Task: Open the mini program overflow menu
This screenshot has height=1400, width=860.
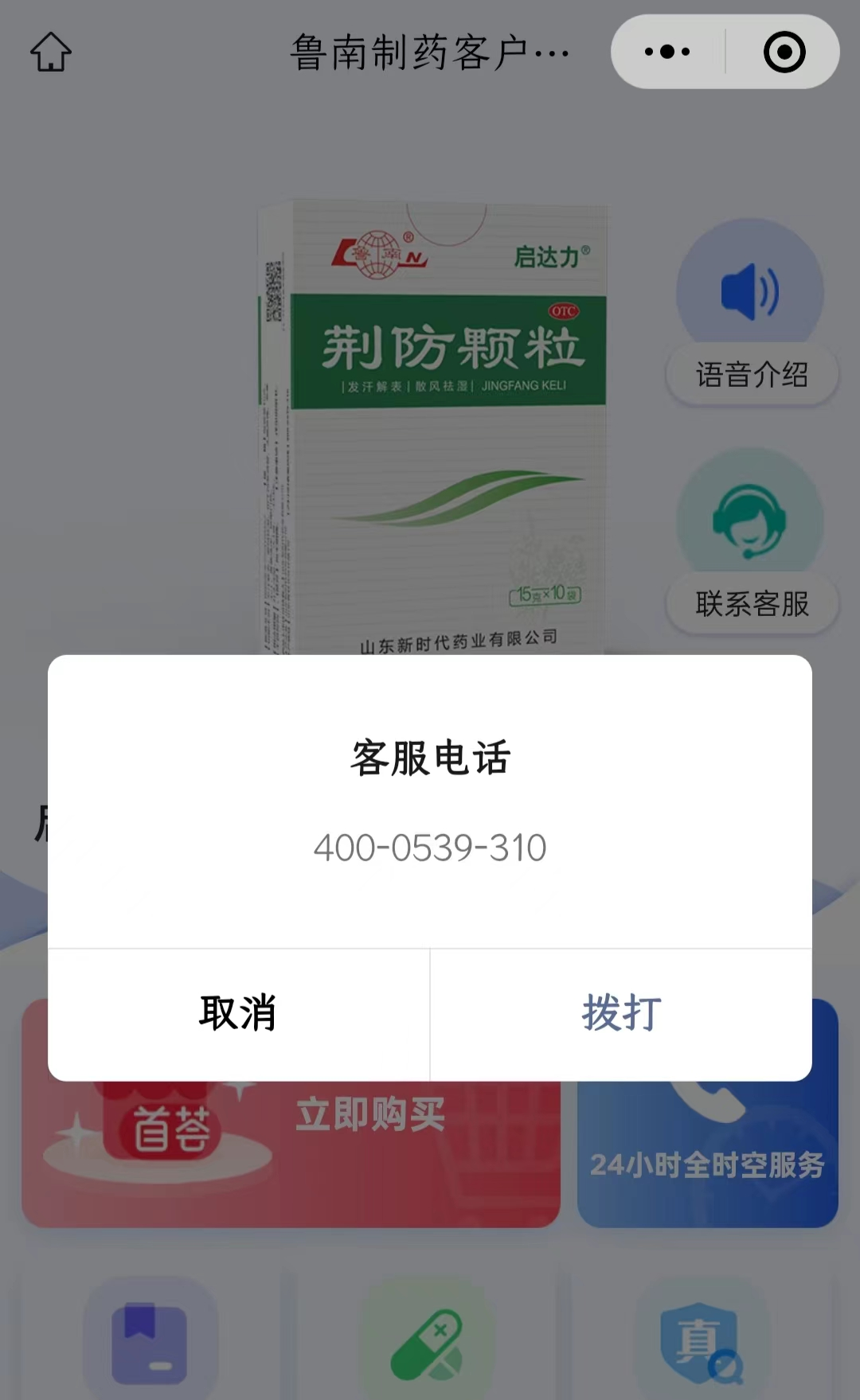Action: coord(667,53)
